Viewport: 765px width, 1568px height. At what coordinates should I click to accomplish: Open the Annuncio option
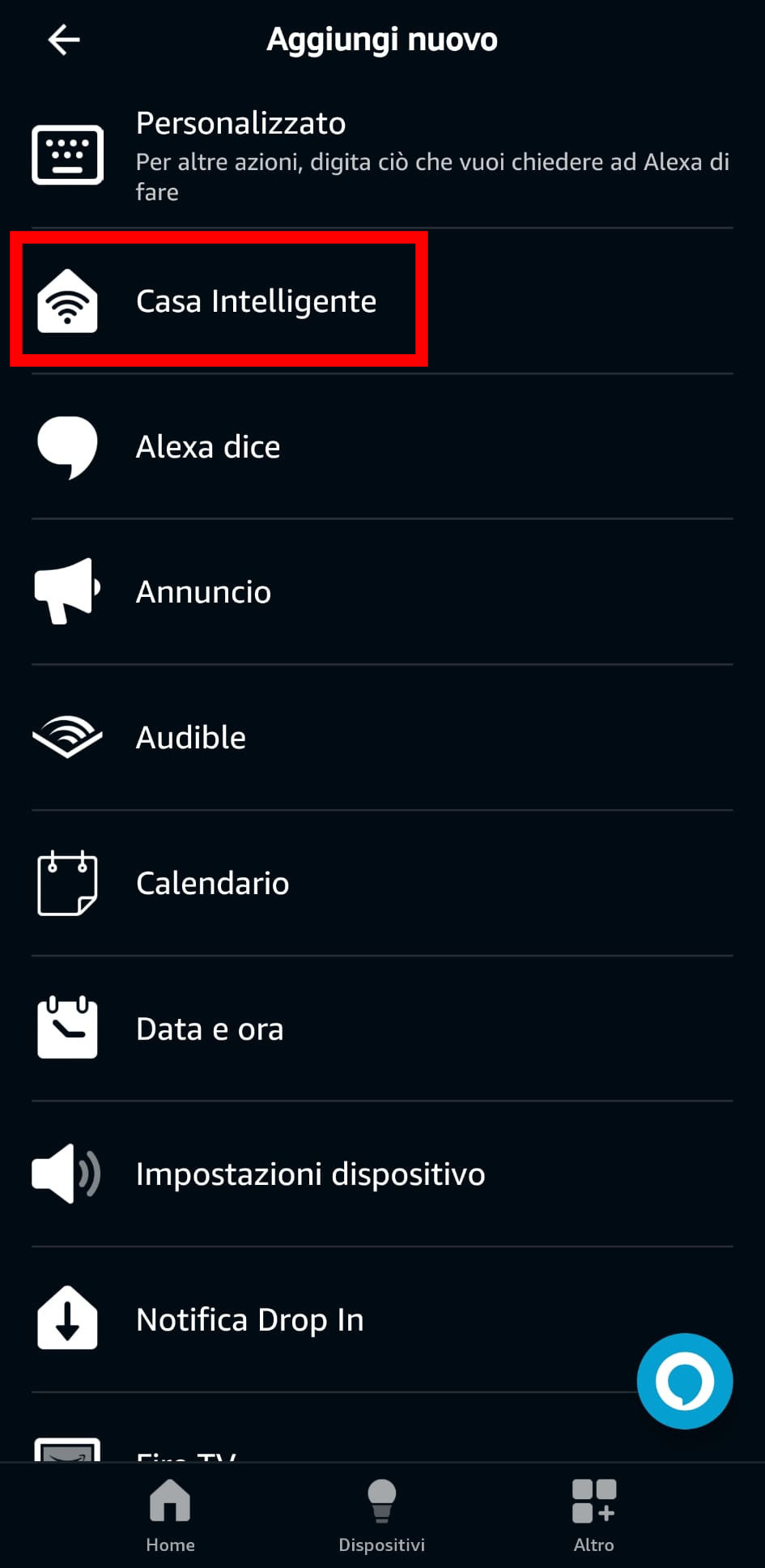(x=382, y=592)
